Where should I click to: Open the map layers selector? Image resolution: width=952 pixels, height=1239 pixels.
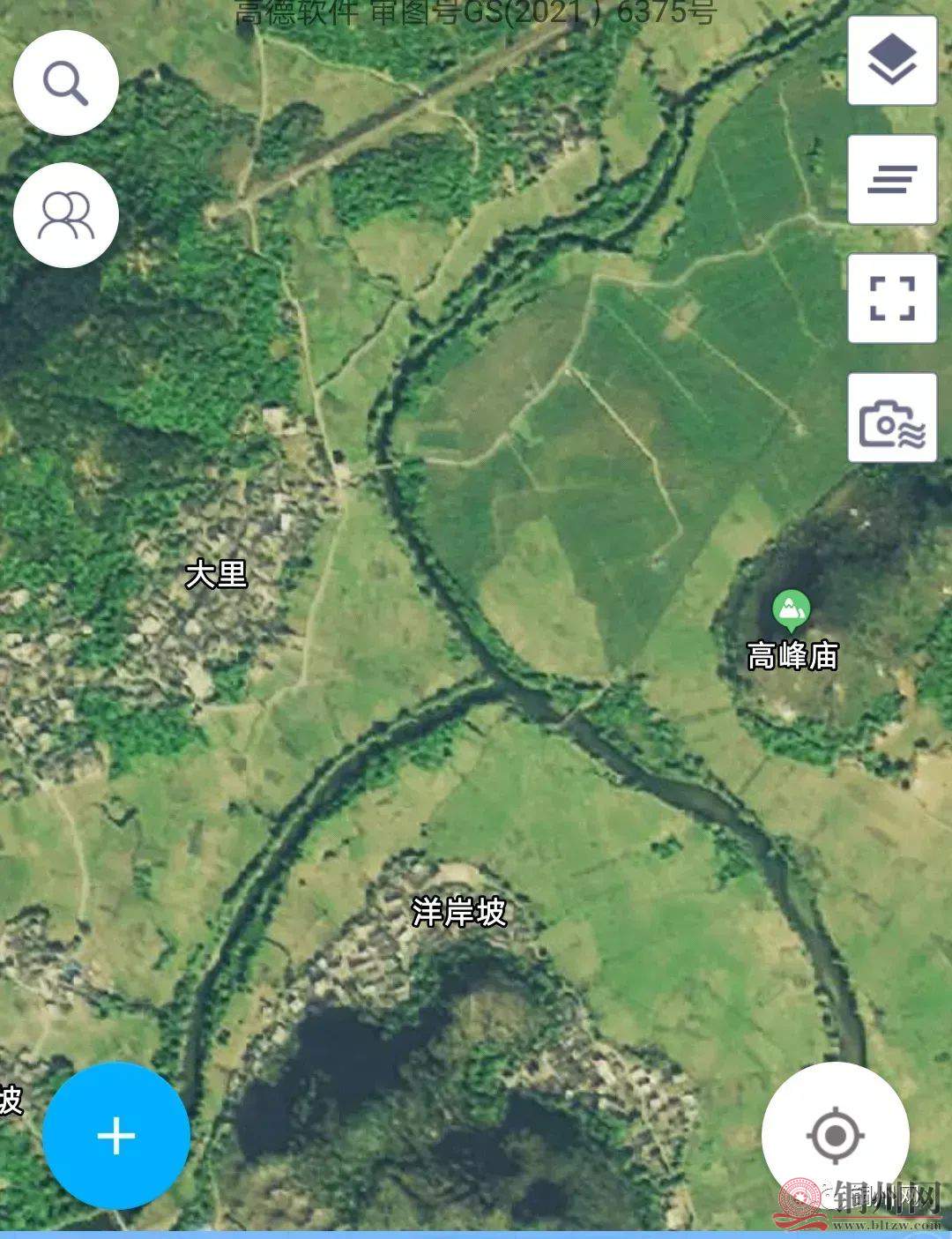(x=892, y=60)
